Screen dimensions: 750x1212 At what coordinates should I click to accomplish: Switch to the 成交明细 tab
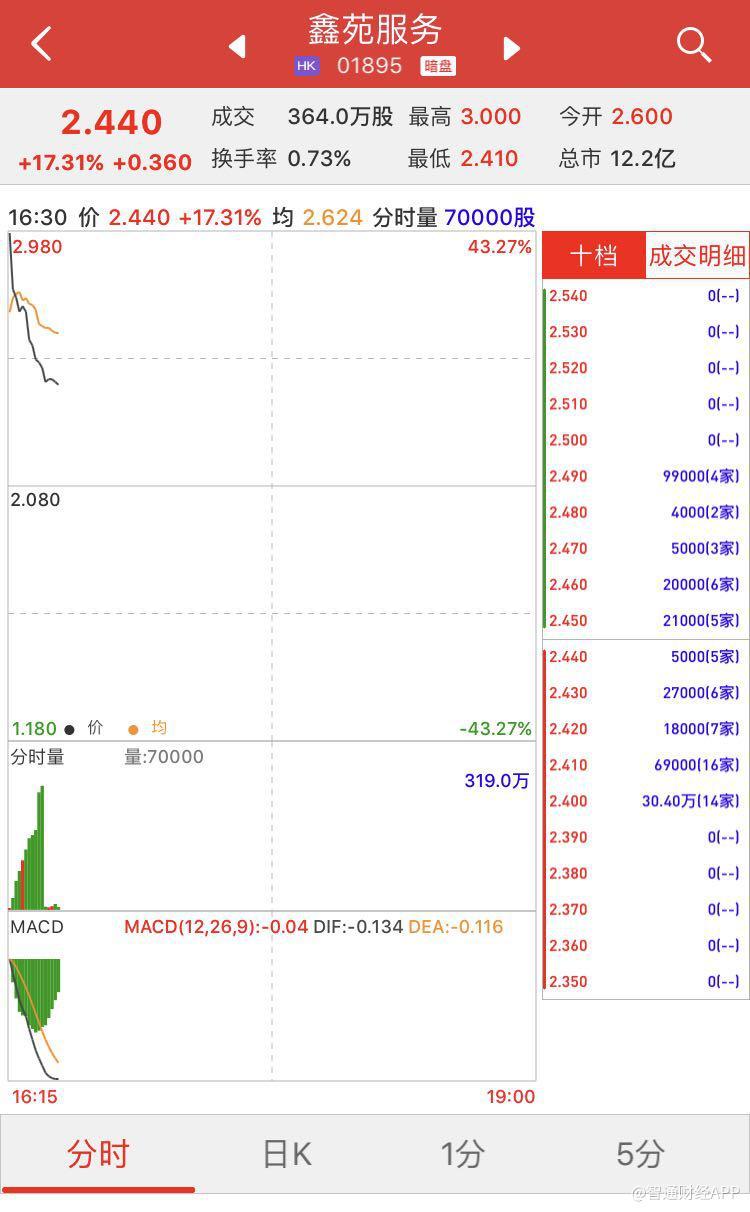697,256
